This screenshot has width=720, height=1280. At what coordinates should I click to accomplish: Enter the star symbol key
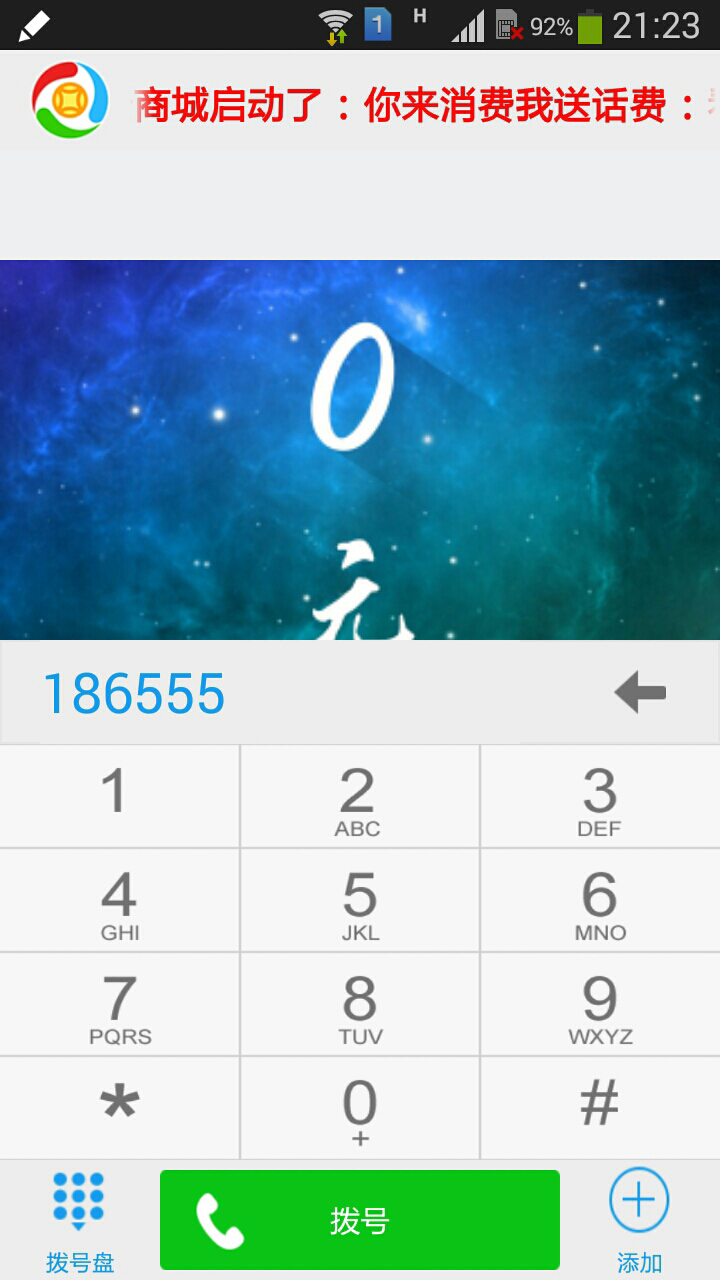click(119, 1108)
